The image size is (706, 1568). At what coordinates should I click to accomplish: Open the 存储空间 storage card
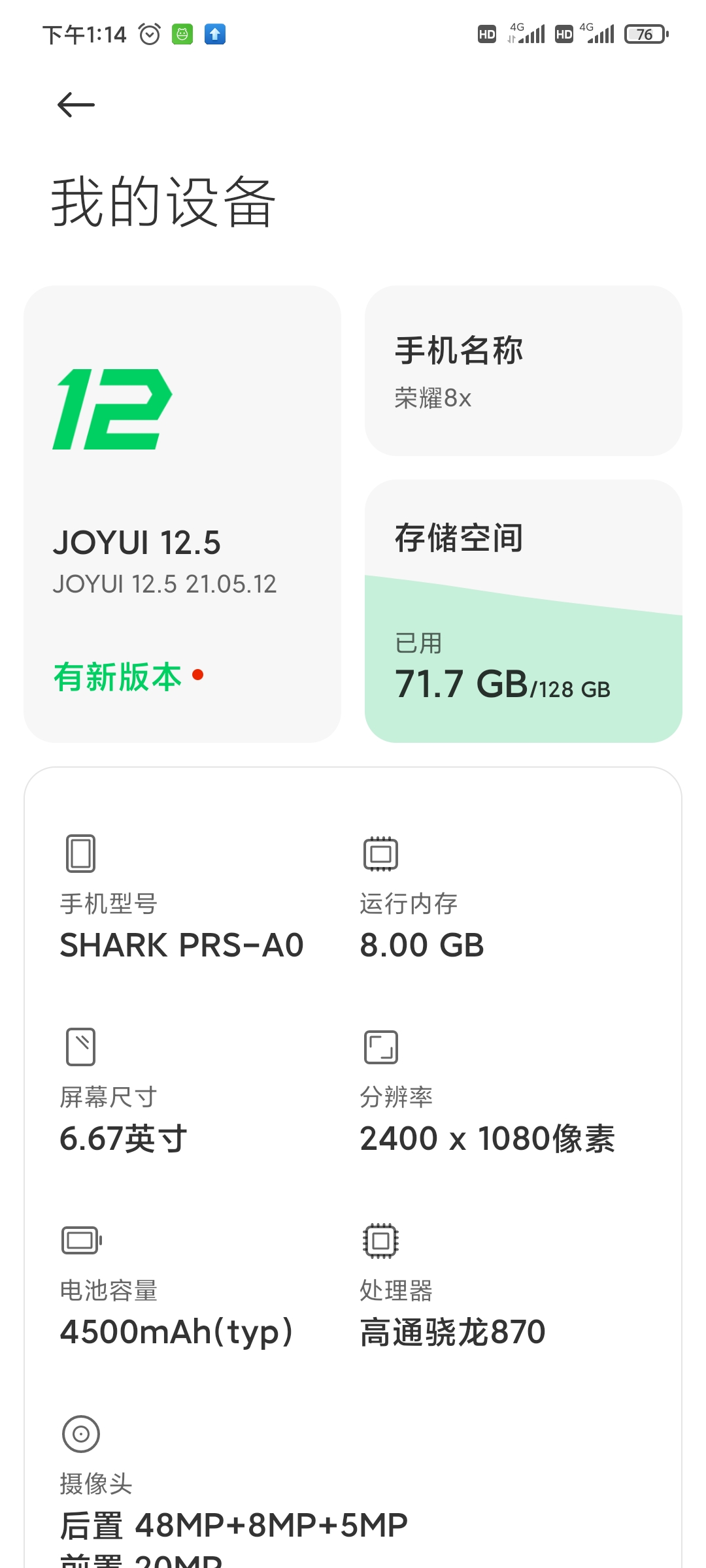tap(524, 611)
